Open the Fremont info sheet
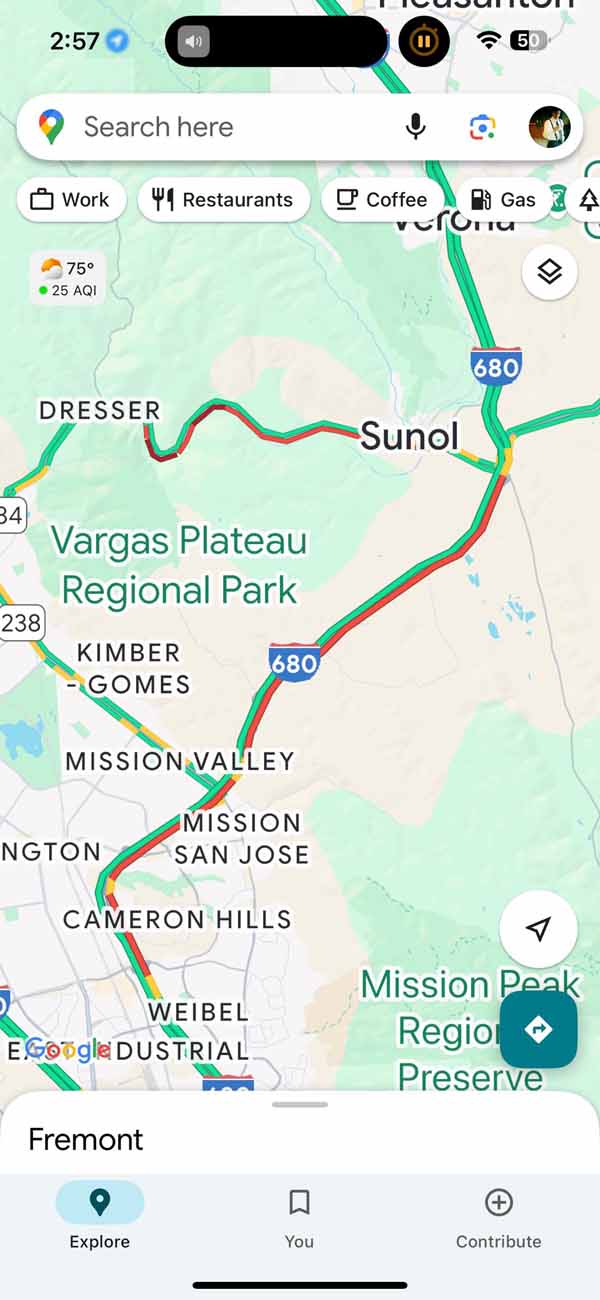The height and width of the screenshot is (1300, 600). coord(86,1139)
